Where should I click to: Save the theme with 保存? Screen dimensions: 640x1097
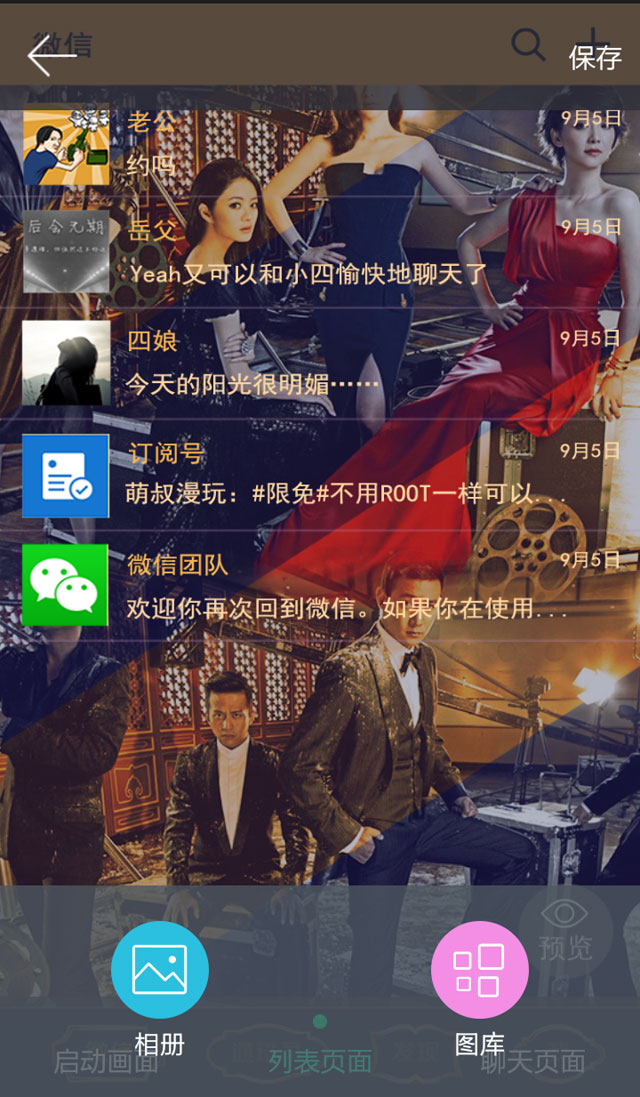(x=595, y=57)
